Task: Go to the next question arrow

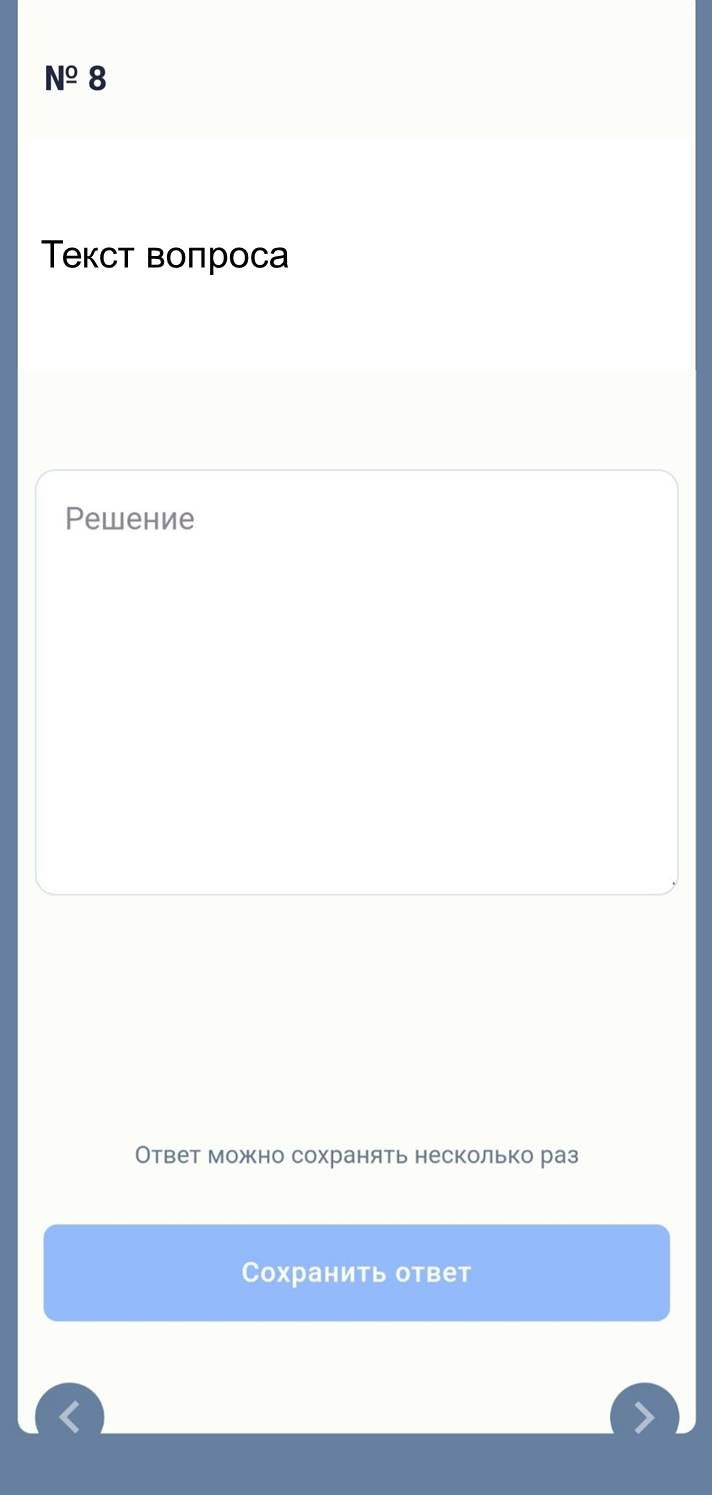Action: pyautogui.click(x=644, y=1410)
